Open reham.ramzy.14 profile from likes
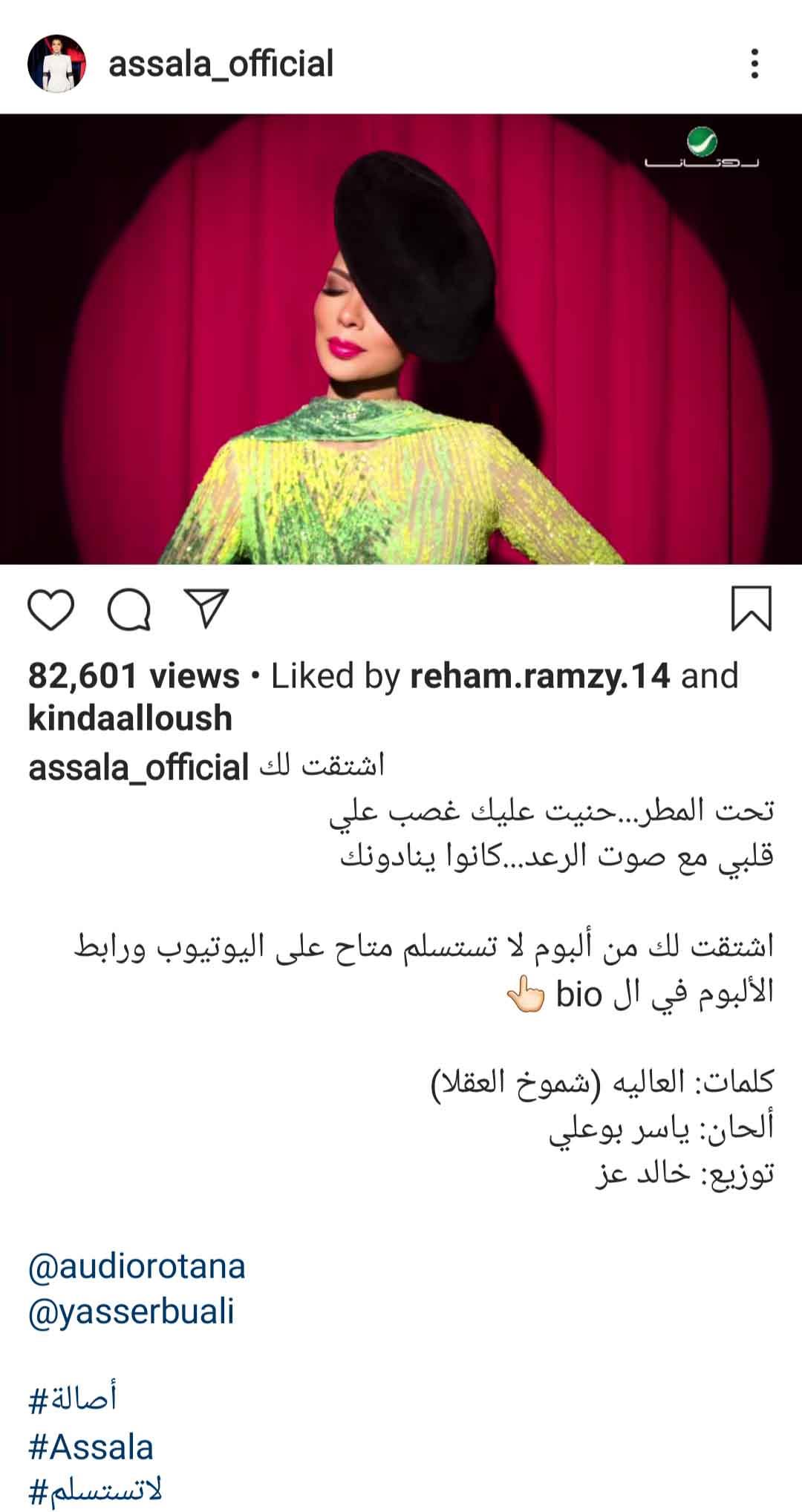This screenshot has width=802, height=1512. click(540, 676)
